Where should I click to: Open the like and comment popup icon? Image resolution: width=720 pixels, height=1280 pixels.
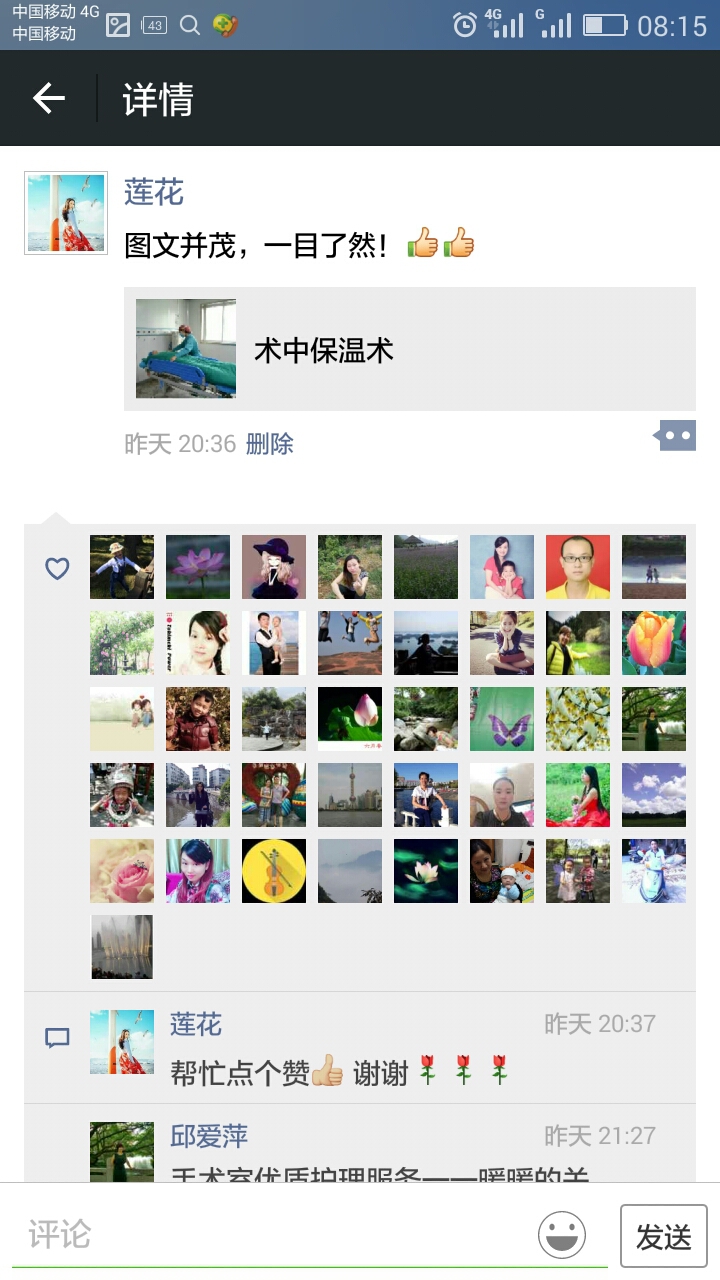pos(676,436)
